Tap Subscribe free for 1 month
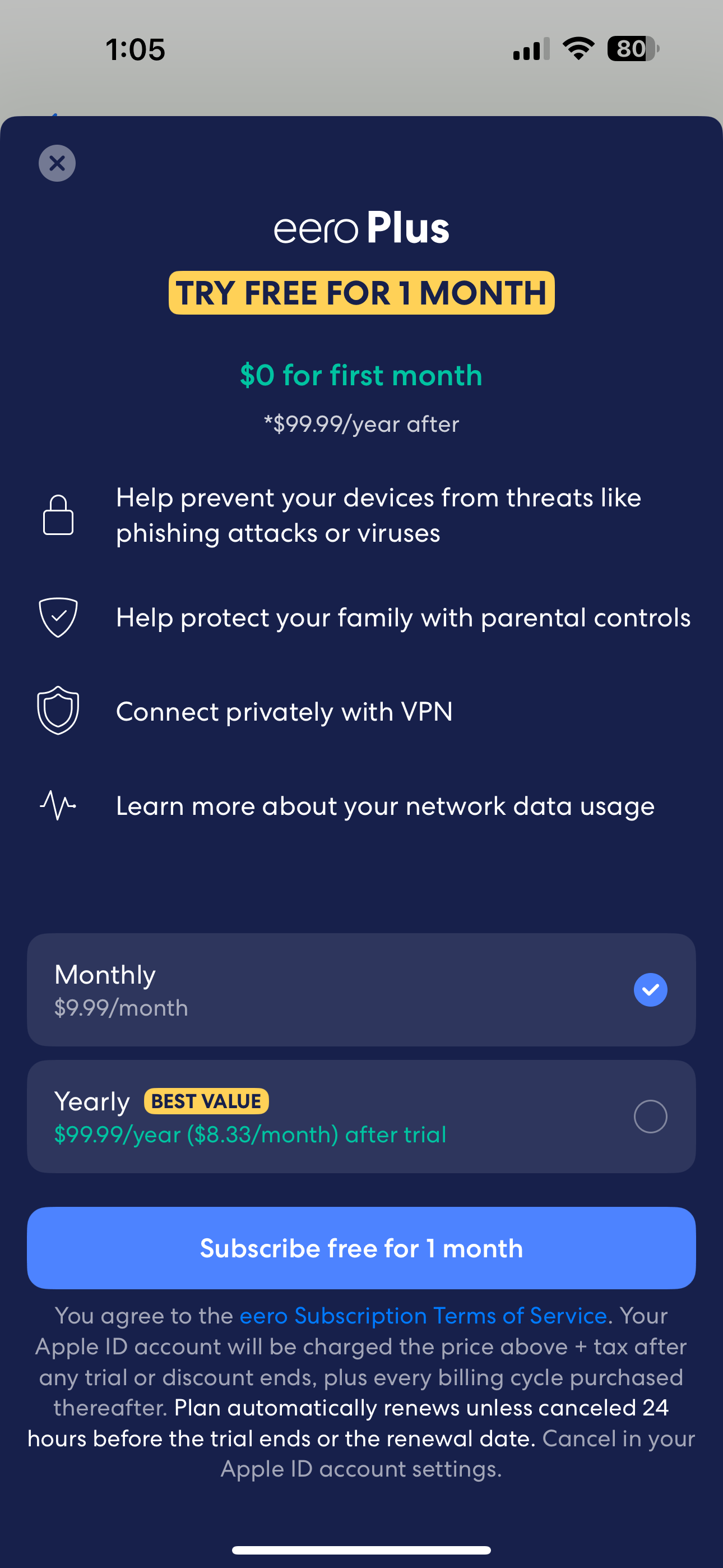 pyautogui.click(x=361, y=1248)
